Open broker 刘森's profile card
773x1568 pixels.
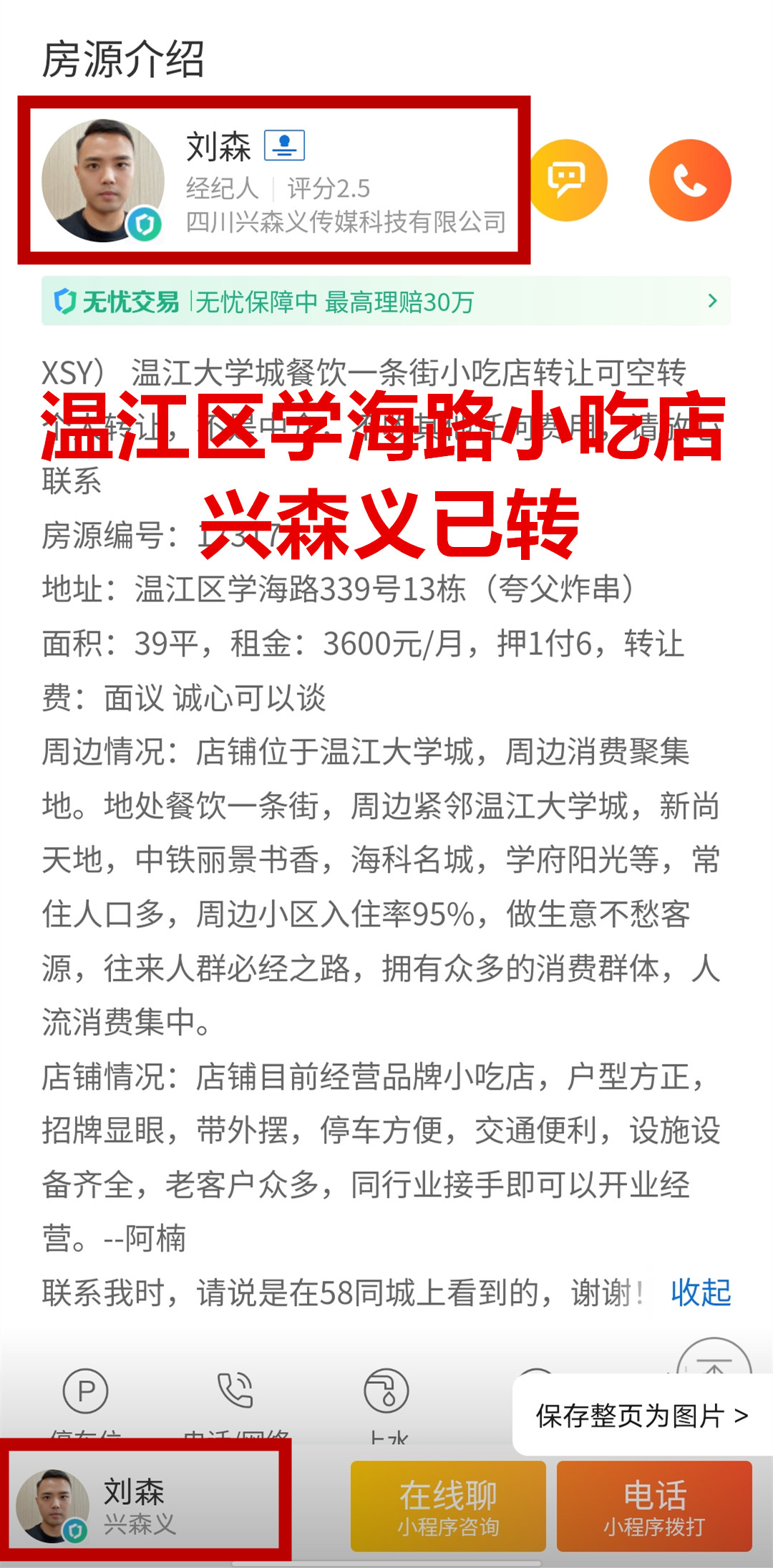coord(273,180)
